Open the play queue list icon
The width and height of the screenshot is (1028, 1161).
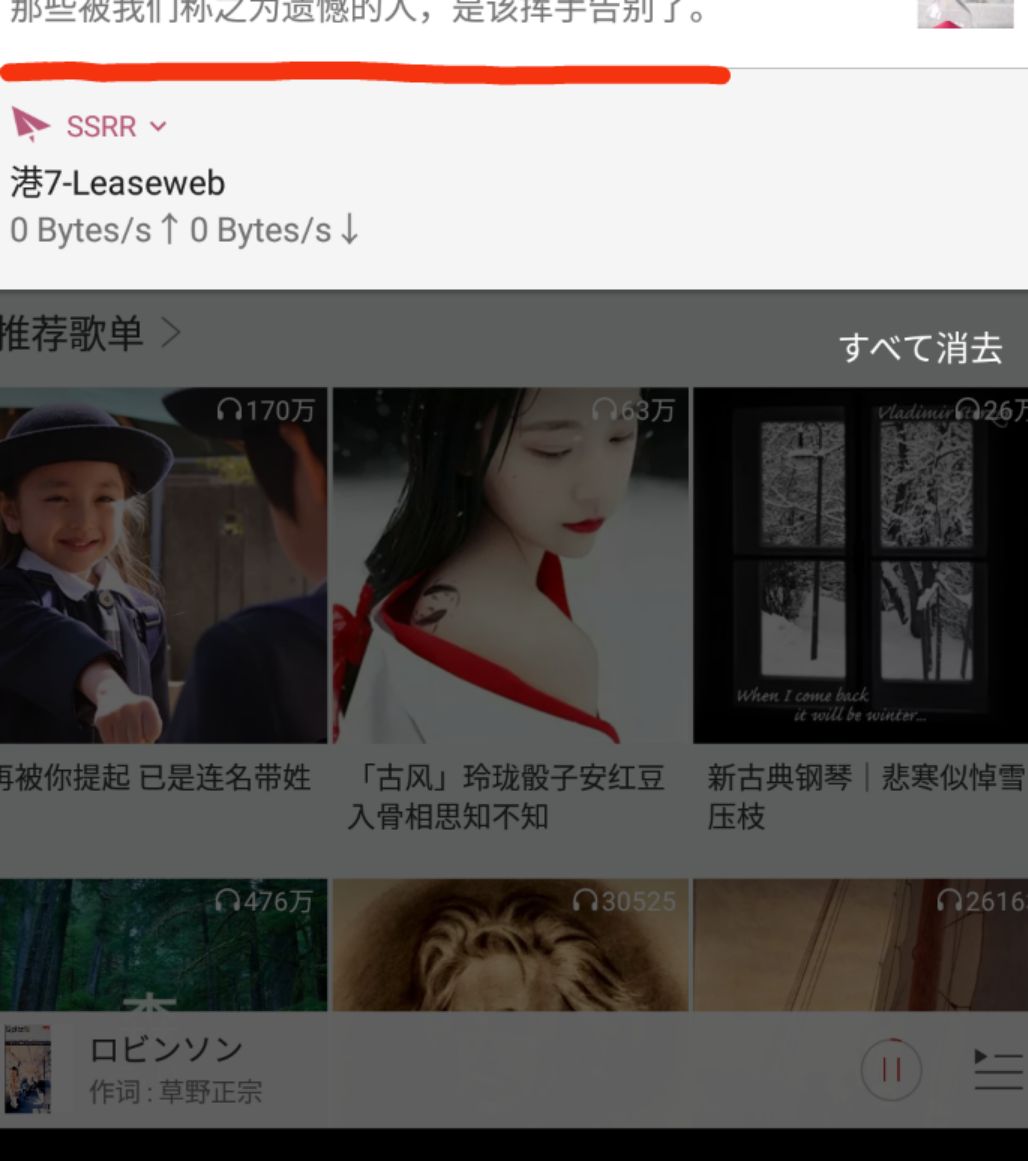tap(997, 1070)
